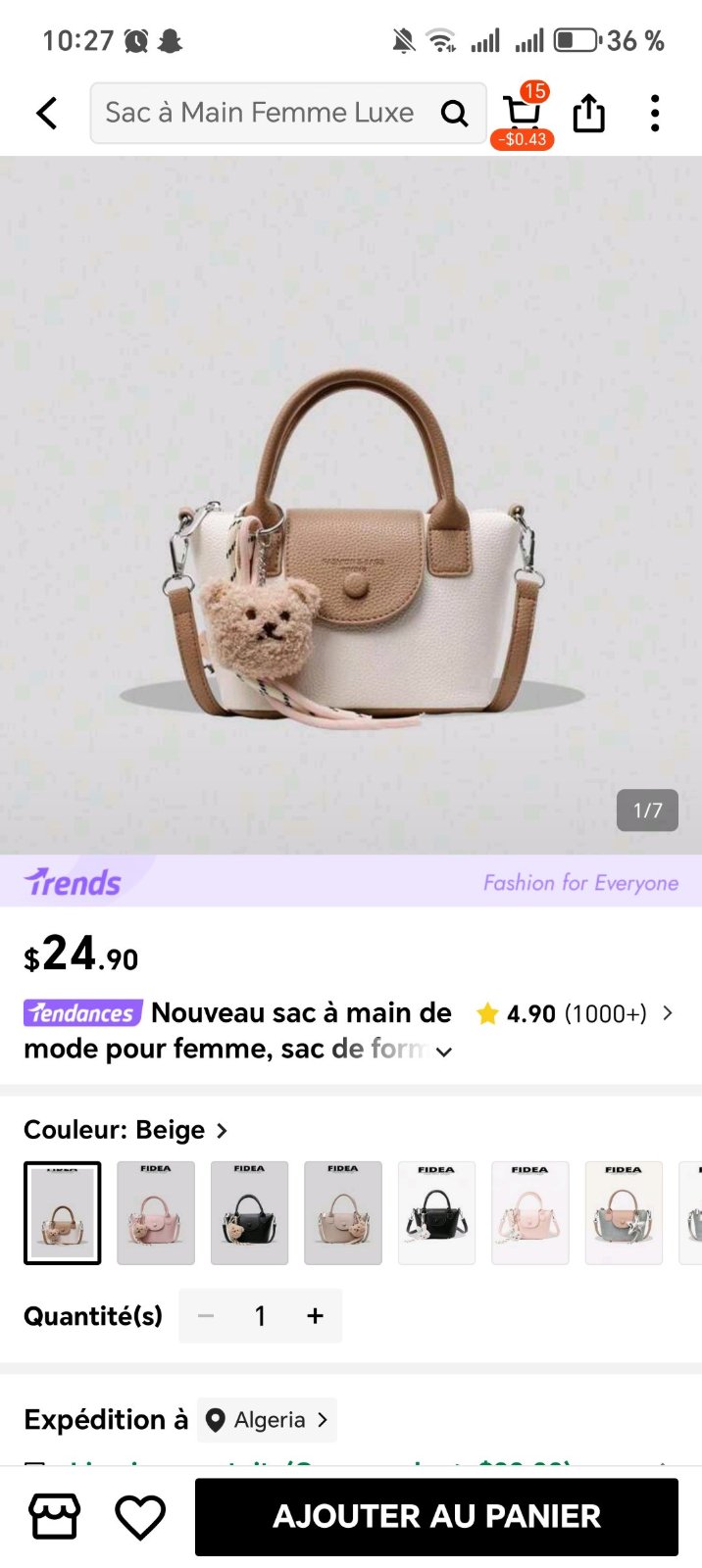This screenshot has height=1568, width=702.
Task: View the 4.90 rating reviews
Action: pos(575,1013)
